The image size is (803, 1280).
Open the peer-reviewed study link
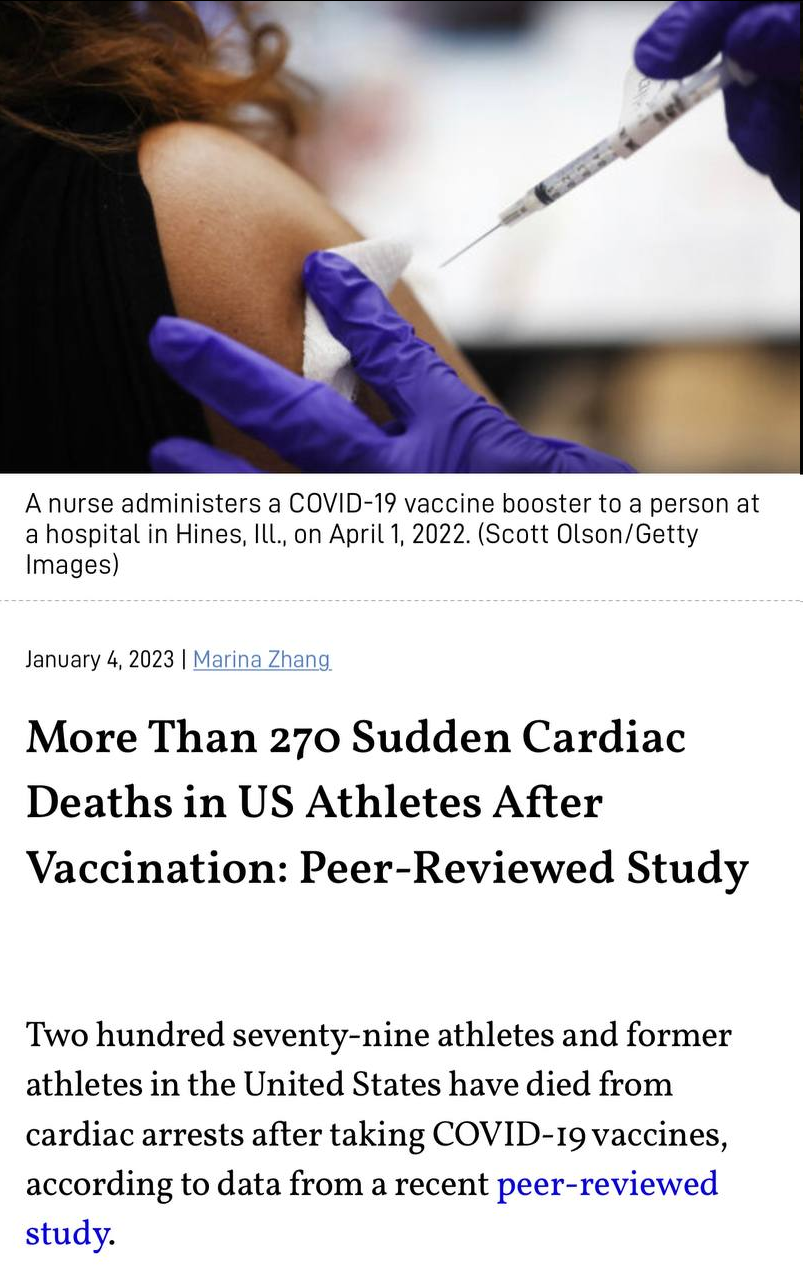607,1184
